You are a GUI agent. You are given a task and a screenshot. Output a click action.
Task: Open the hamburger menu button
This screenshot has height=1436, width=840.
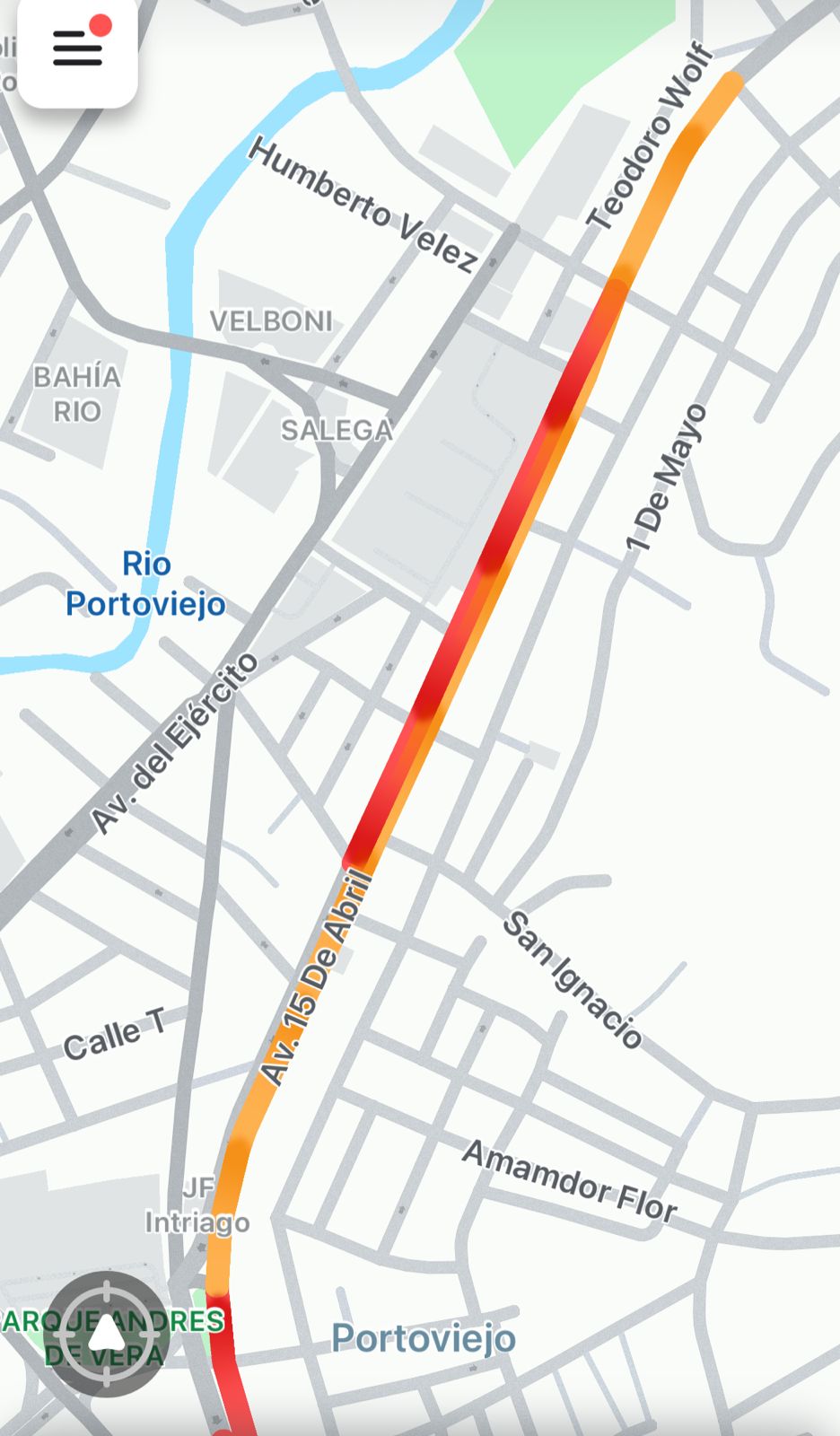point(77,48)
